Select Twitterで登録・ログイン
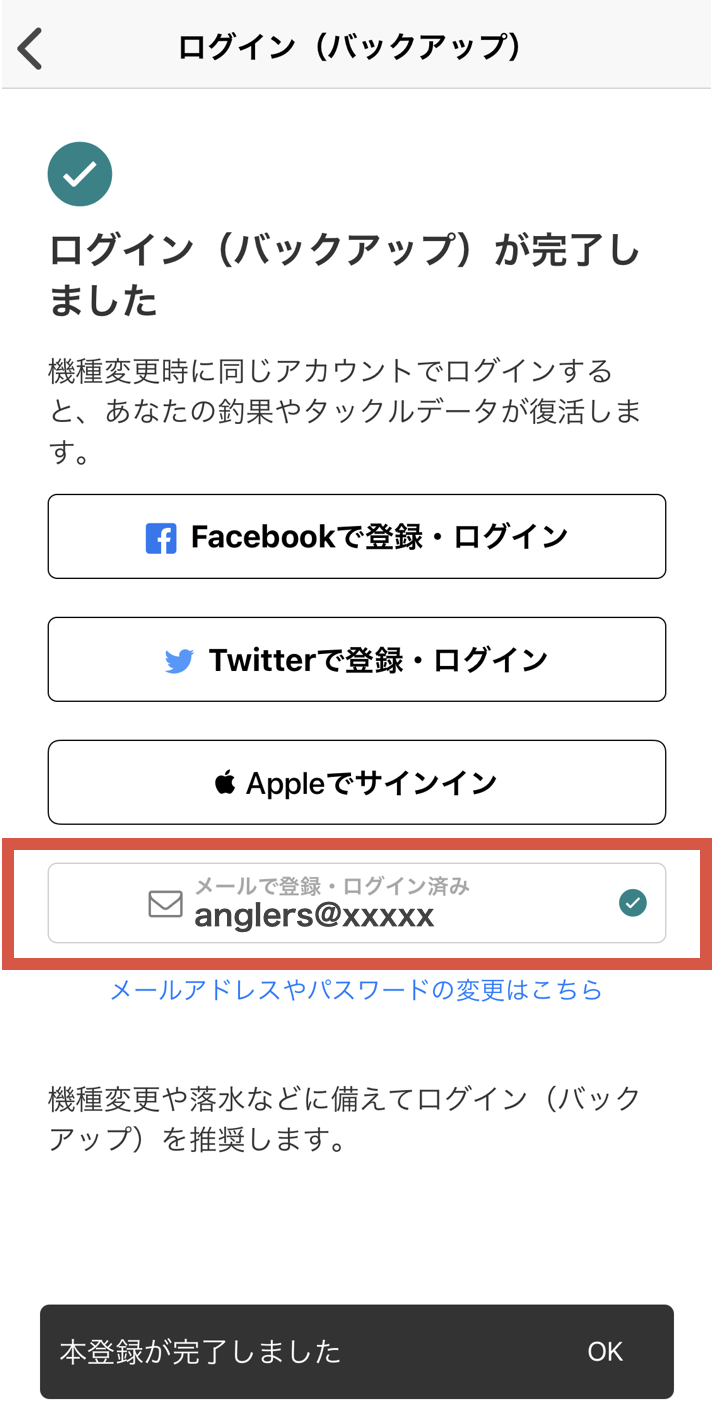 (x=357, y=659)
